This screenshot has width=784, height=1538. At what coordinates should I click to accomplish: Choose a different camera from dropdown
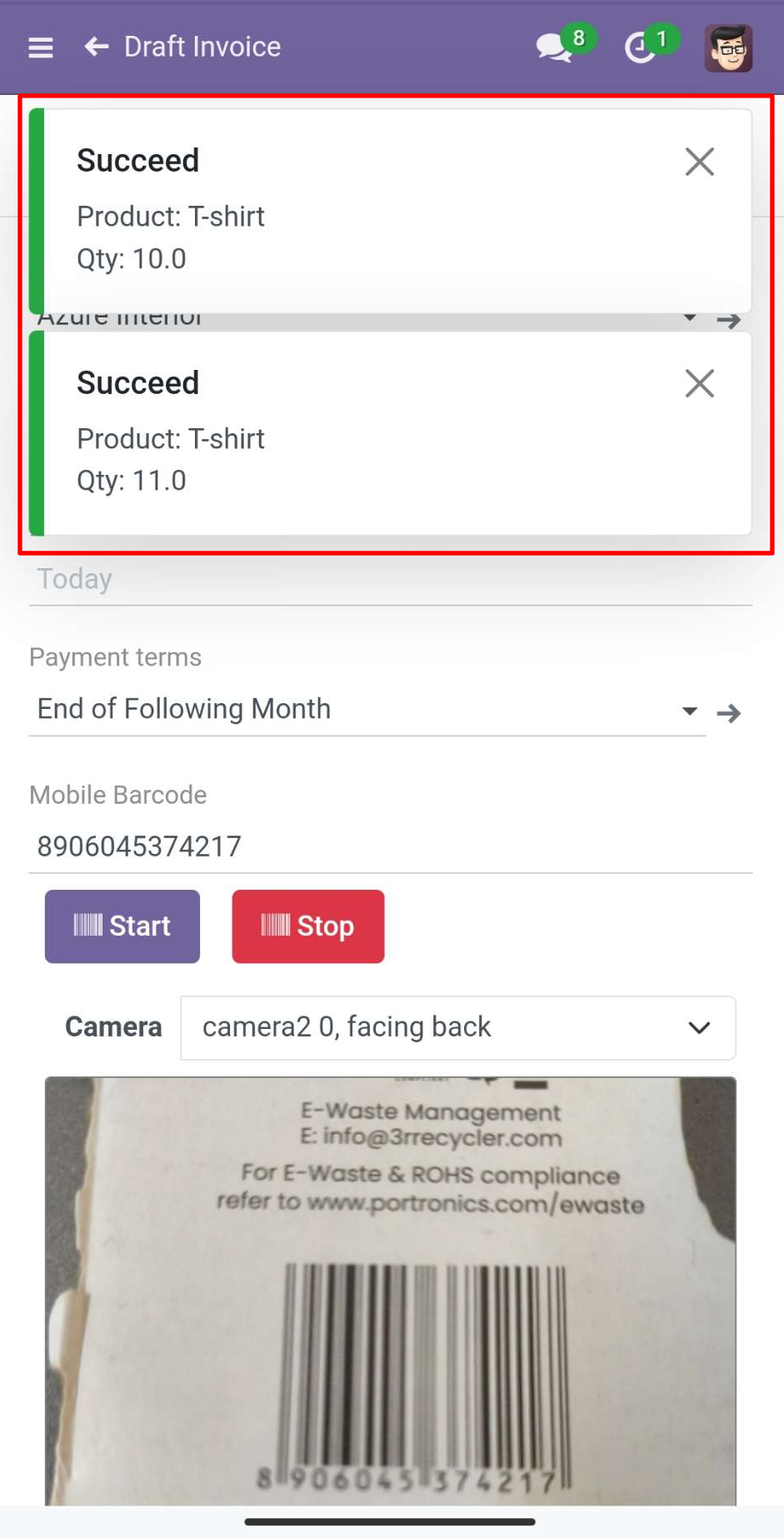pos(457,1027)
